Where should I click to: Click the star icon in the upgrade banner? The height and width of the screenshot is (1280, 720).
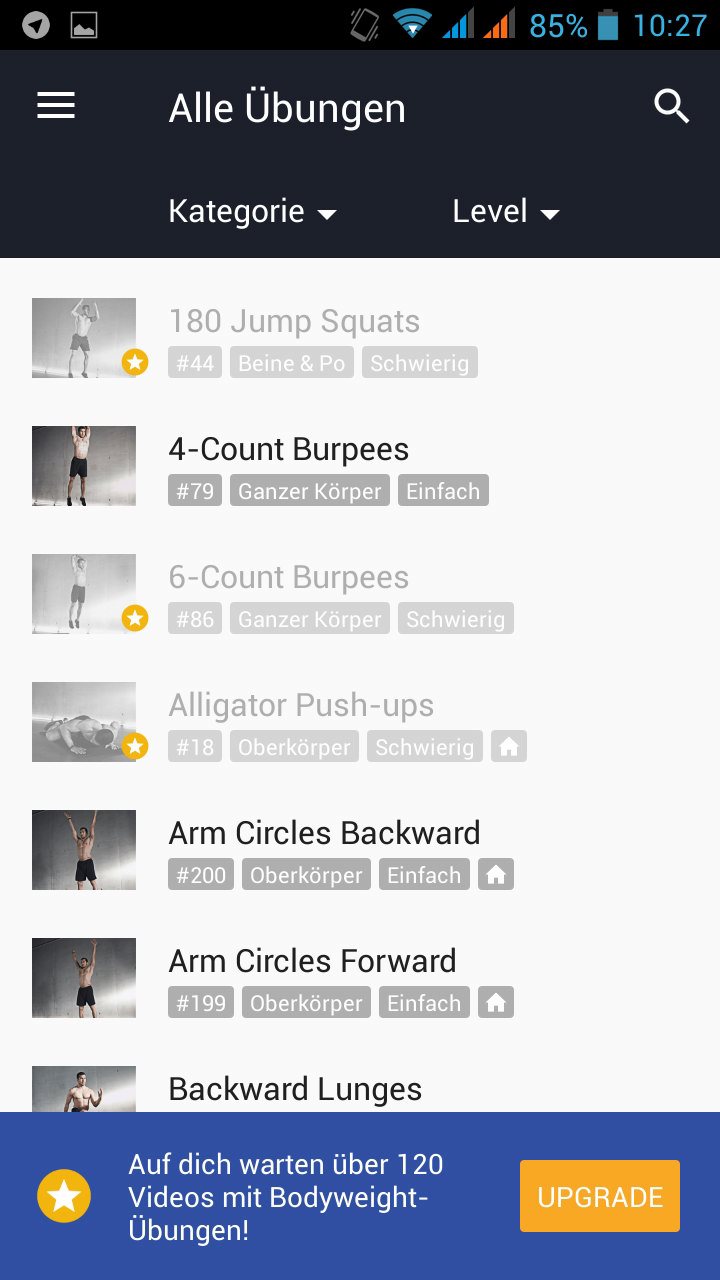(63, 1195)
